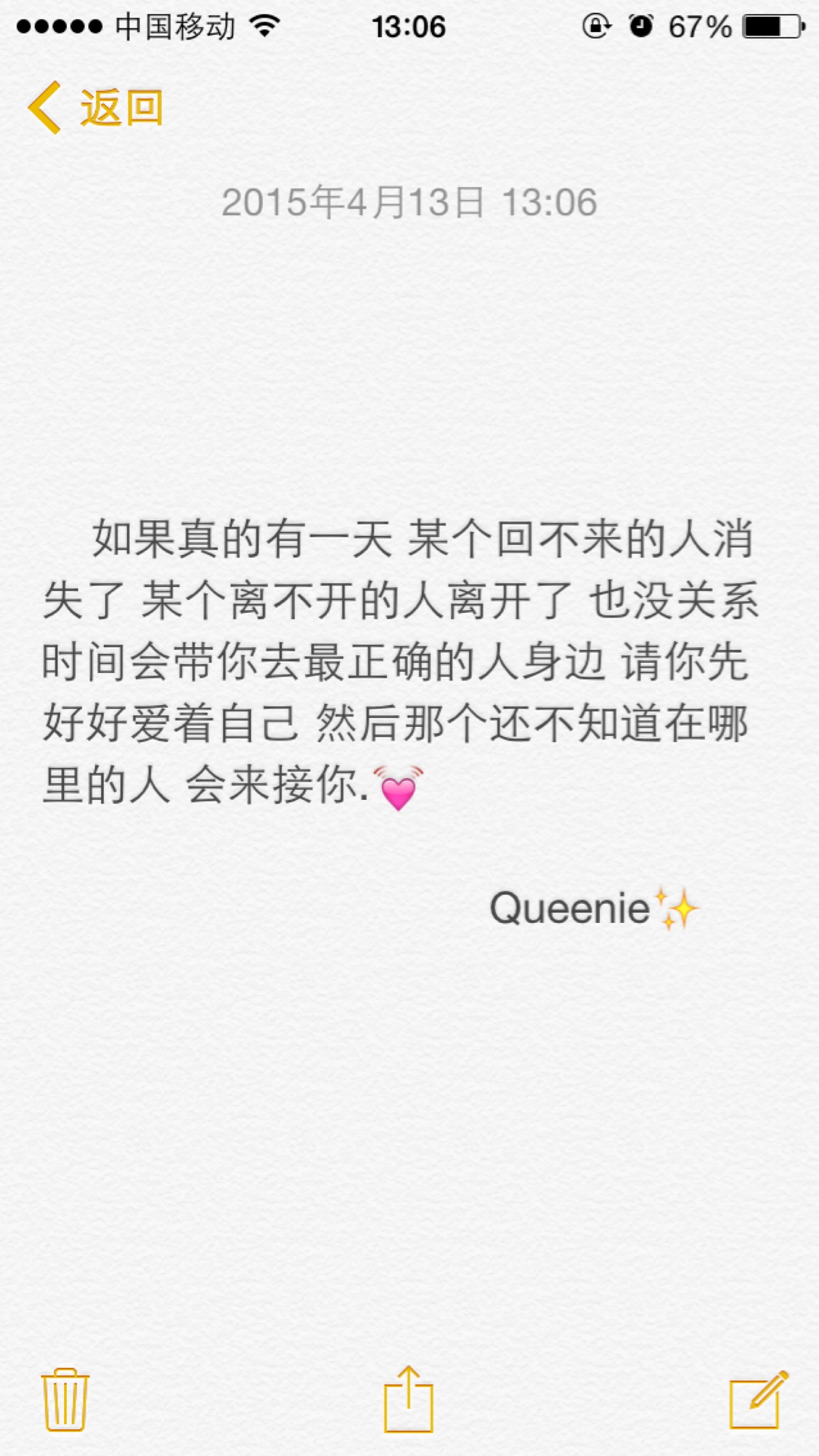
Task: Go back using the 返回 button
Action: (96, 108)
